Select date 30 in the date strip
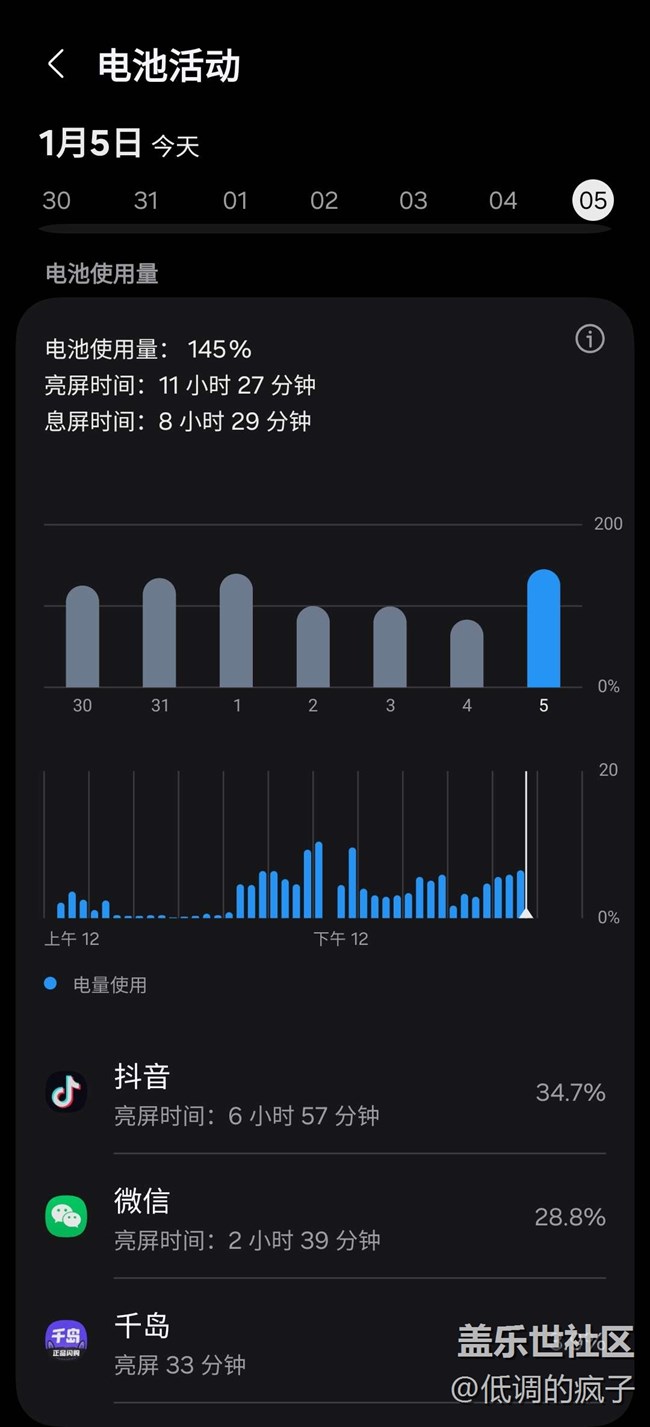The width and height of the screenshot is (650, 1427). tap(56, 201)
